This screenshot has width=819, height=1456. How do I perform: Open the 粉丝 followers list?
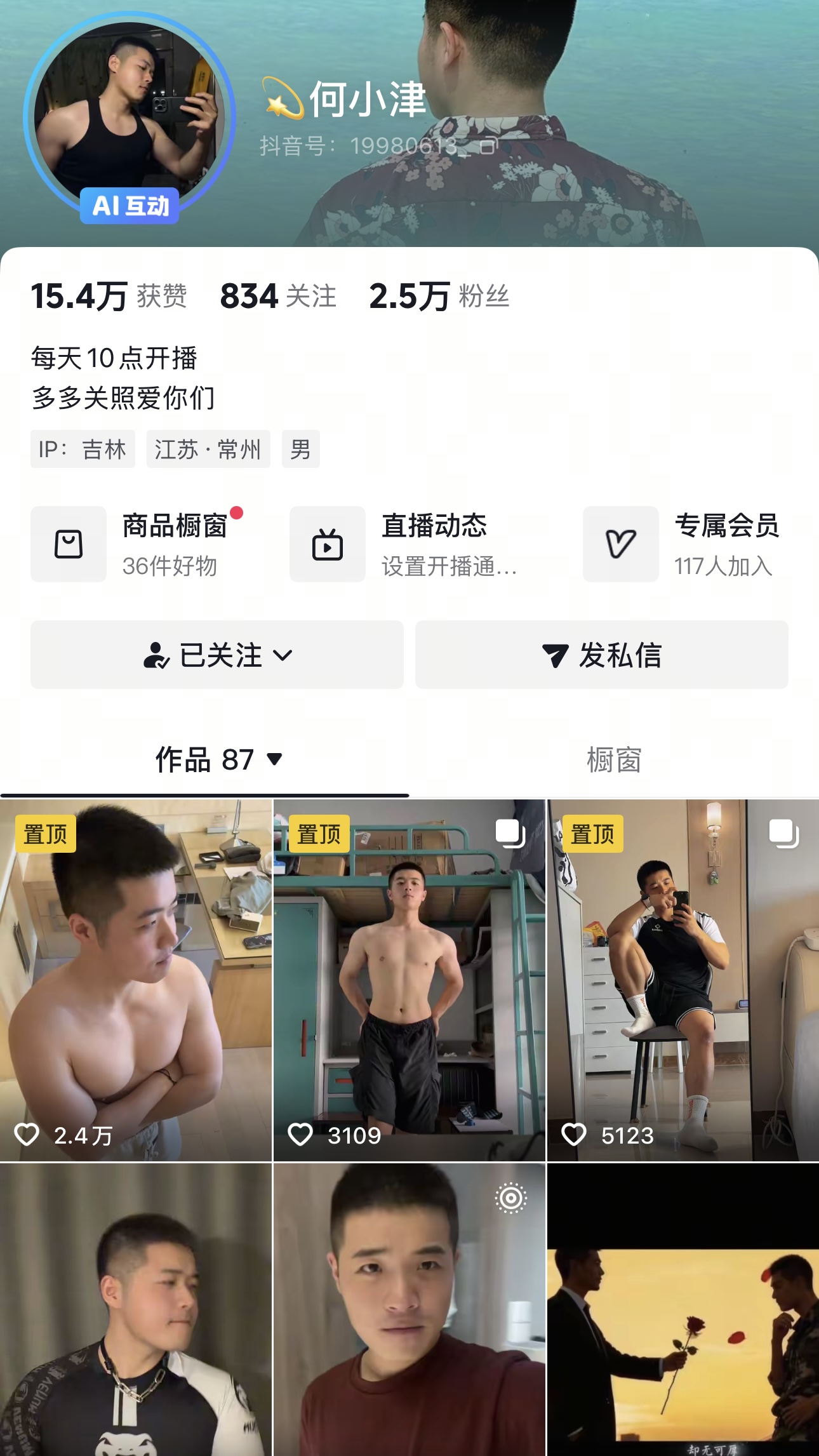tap(439, 297)
